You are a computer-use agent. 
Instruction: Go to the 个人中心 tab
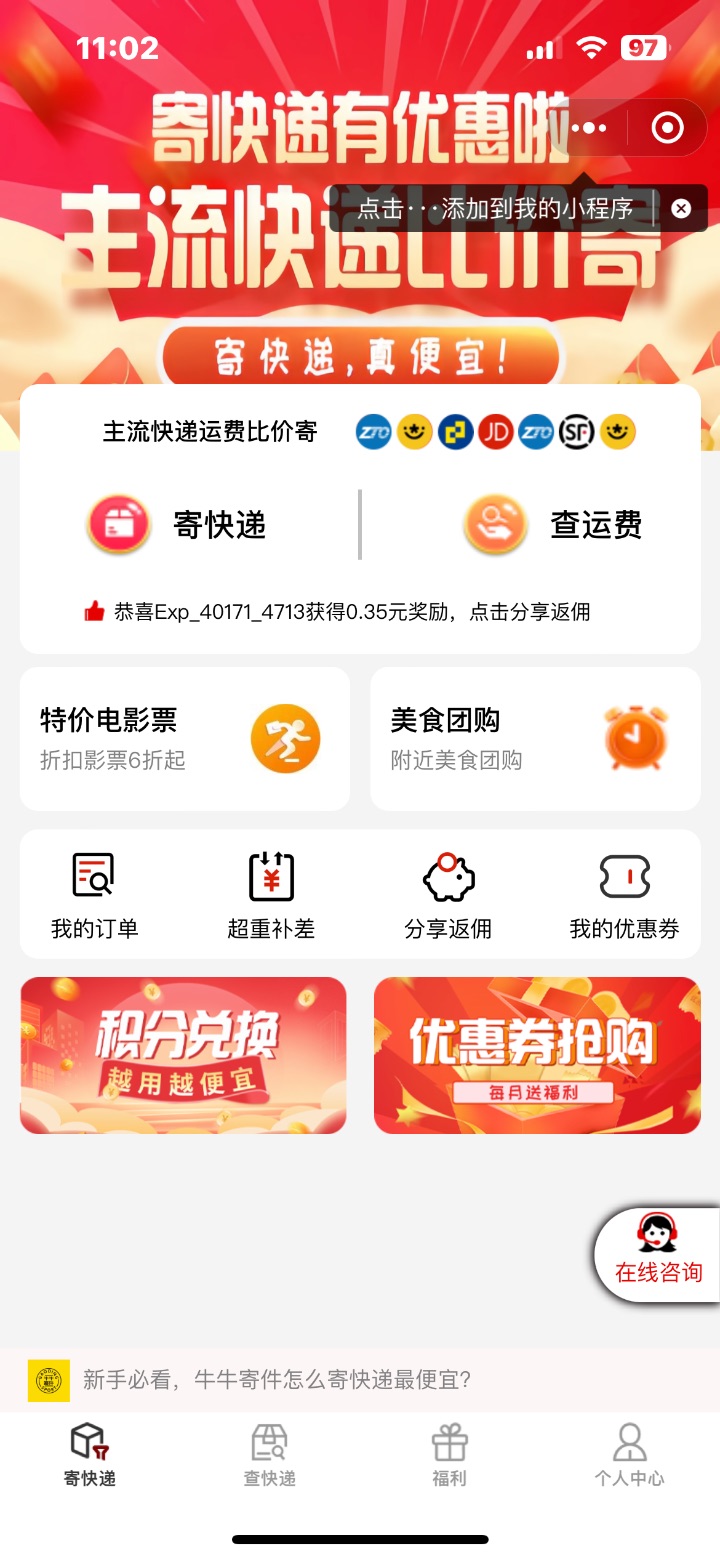[x=629, y=1455]
